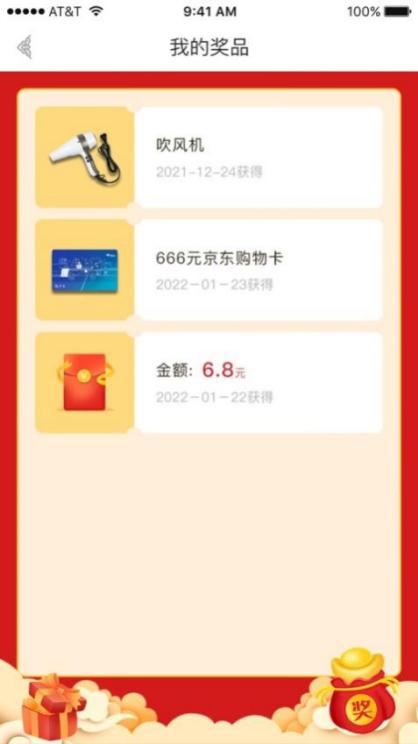Open the 666元京东购物卡 prize card
418x744 pixels.
209,270
